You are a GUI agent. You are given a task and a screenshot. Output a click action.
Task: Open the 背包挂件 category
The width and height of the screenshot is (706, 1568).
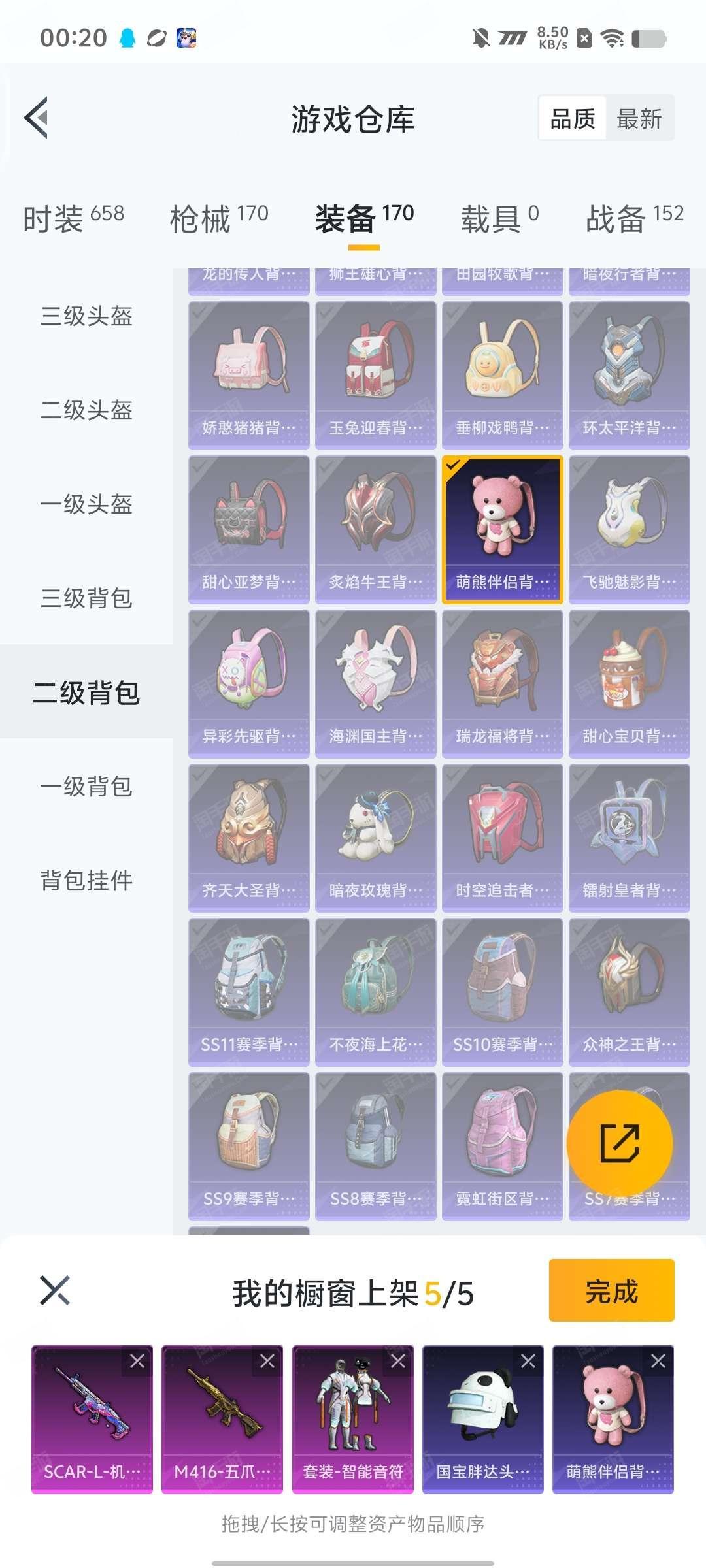86,880
